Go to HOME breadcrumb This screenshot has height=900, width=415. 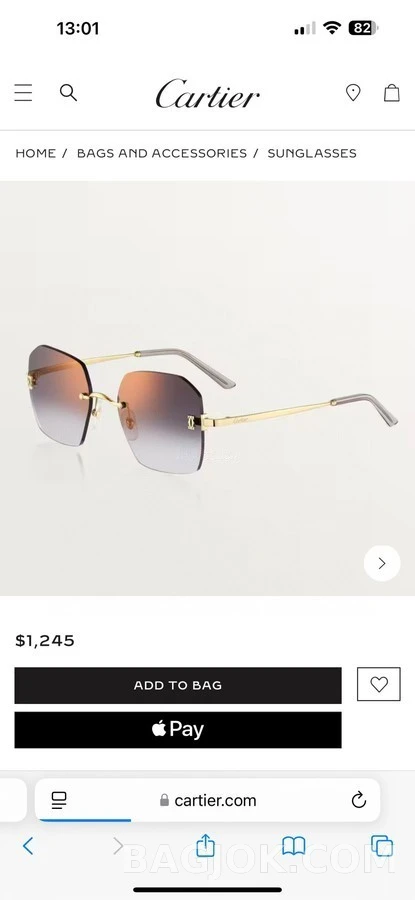click(36, 153)
